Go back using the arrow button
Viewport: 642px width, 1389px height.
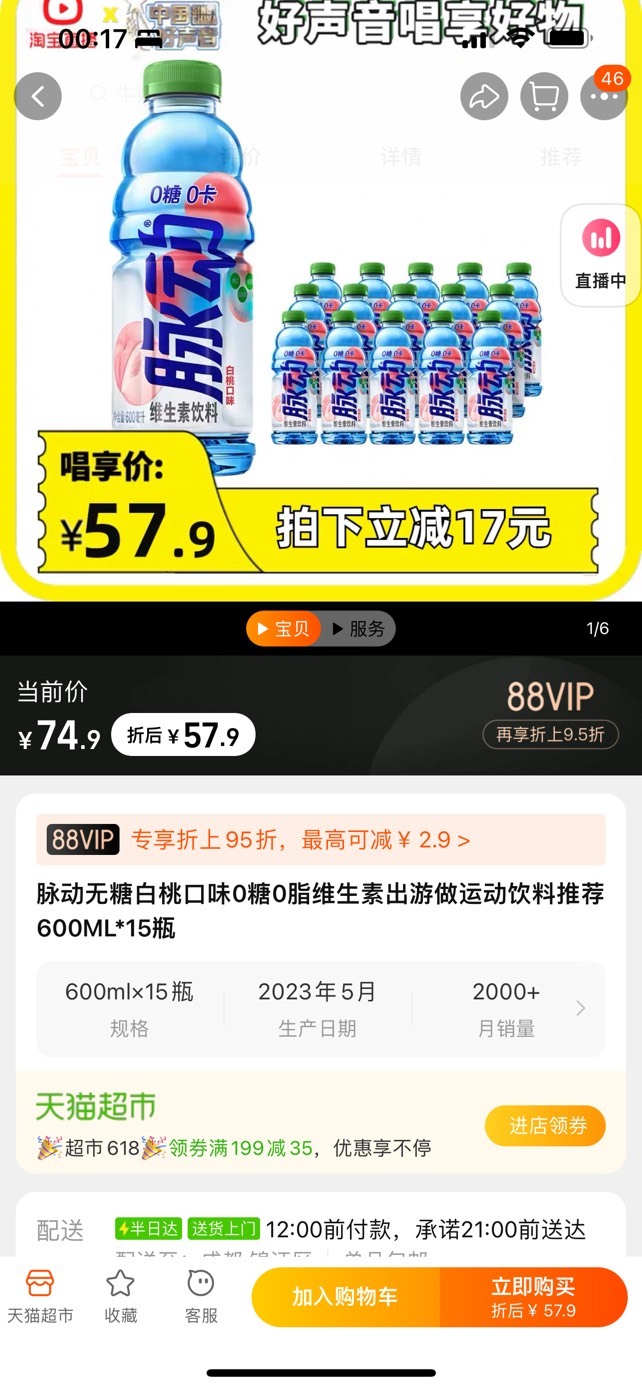point(38,97)
